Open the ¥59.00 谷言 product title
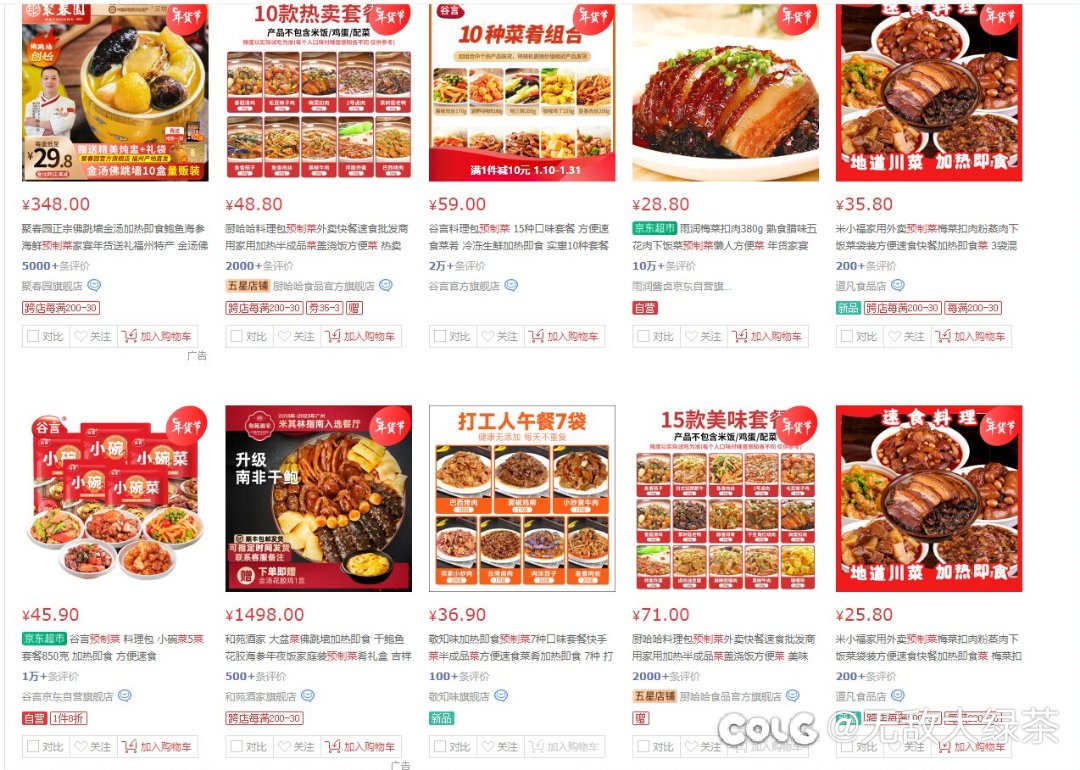The width and height of the screenshot is (1080, 770). point(520,236)
